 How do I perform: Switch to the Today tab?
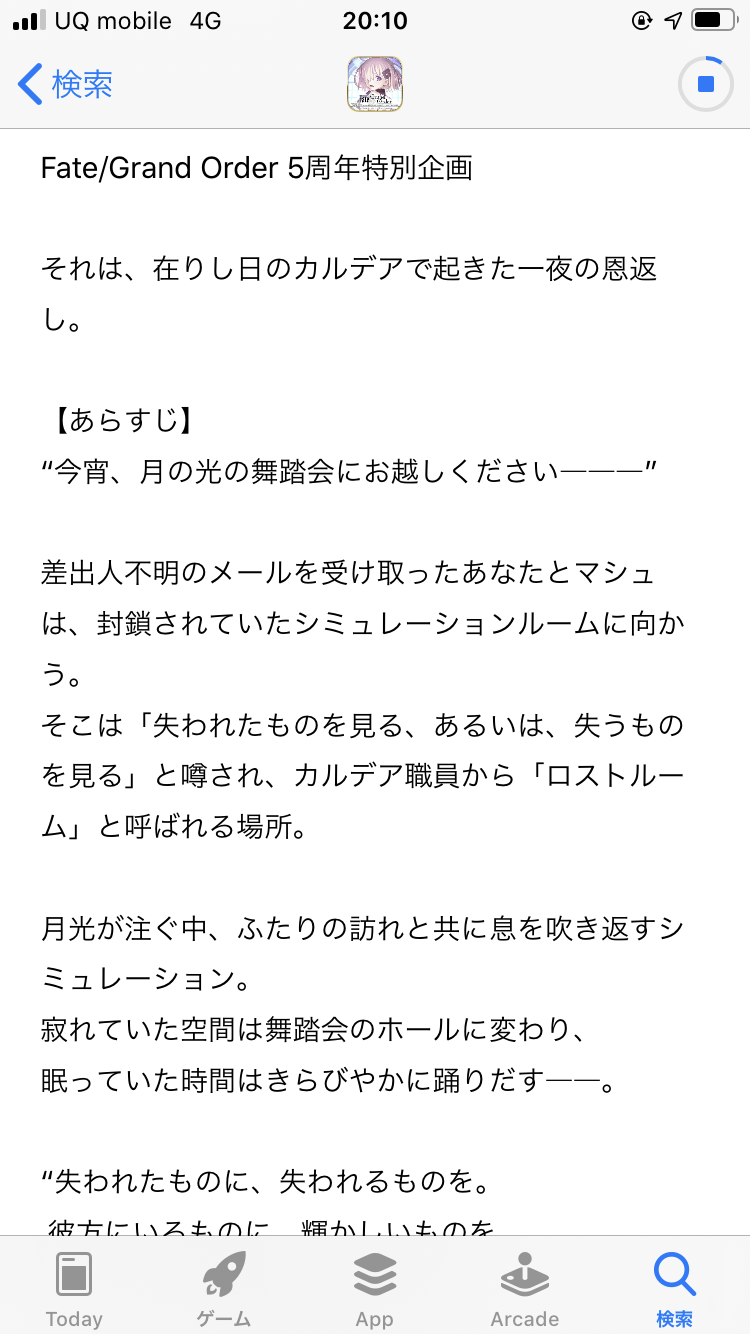click(x=74, y=1289)
